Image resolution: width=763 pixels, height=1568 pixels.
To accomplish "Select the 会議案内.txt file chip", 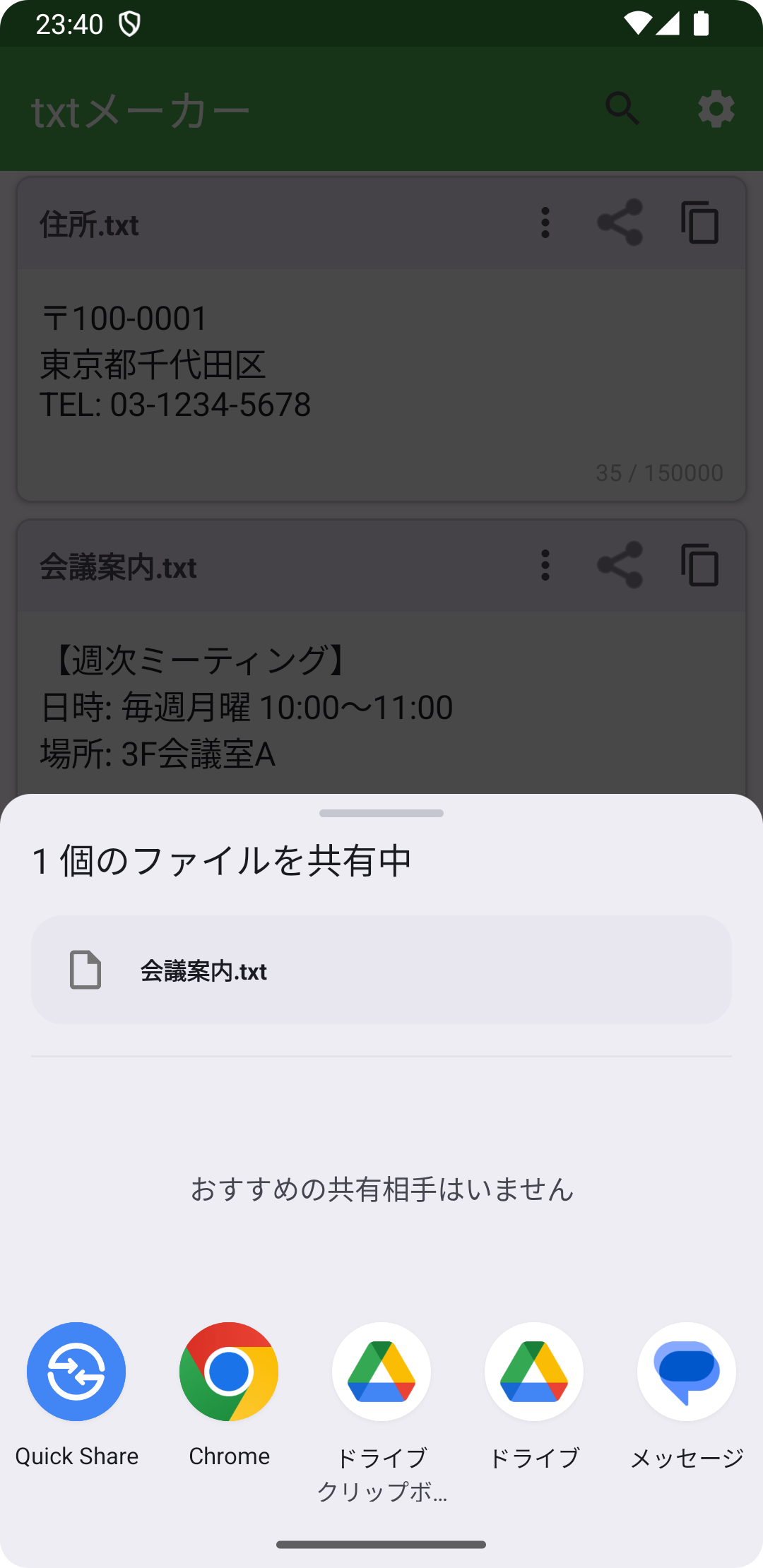I will coord(381,970).
